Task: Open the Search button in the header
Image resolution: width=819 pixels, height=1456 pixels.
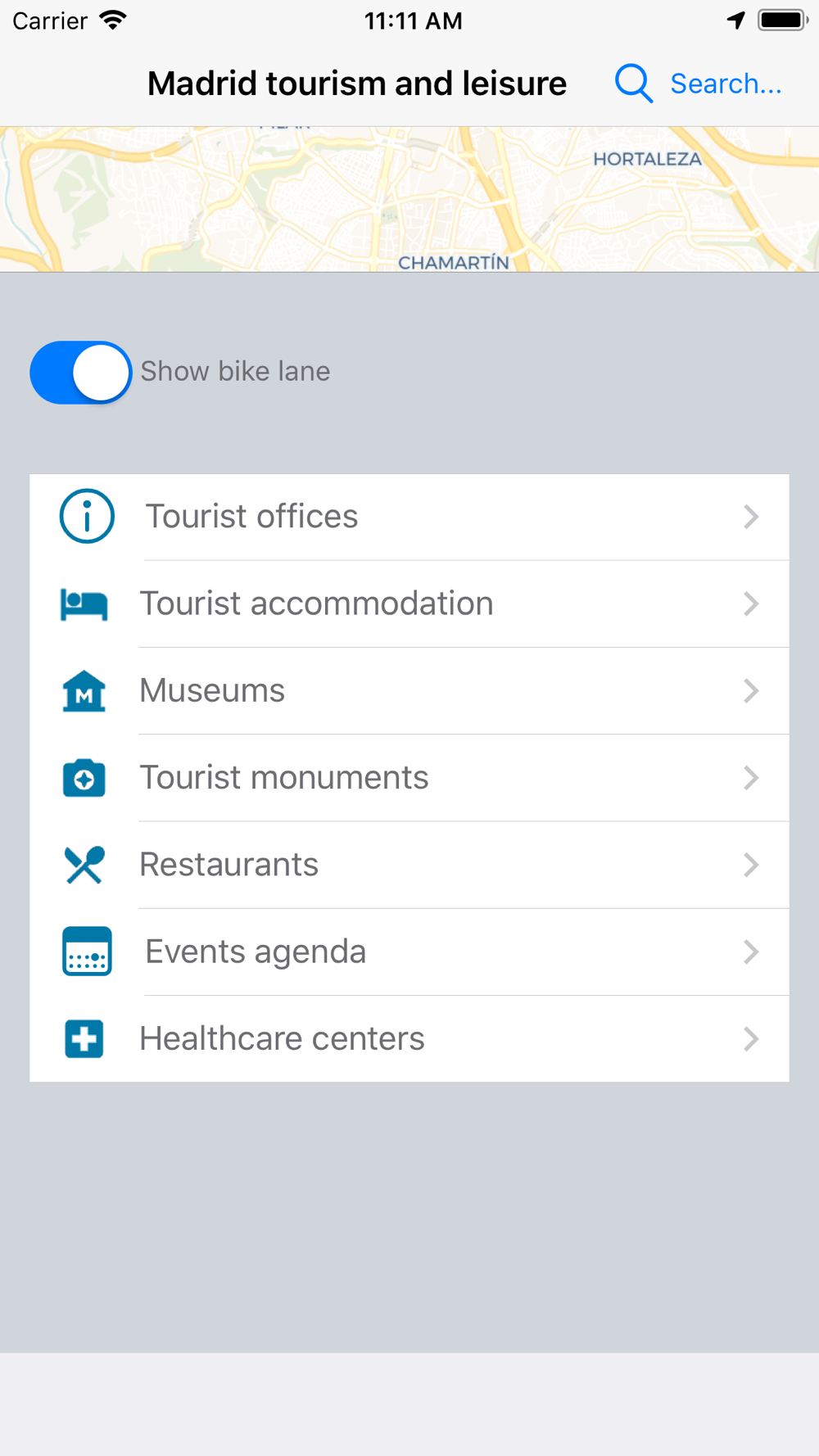Action: click(x=699, y=84)
